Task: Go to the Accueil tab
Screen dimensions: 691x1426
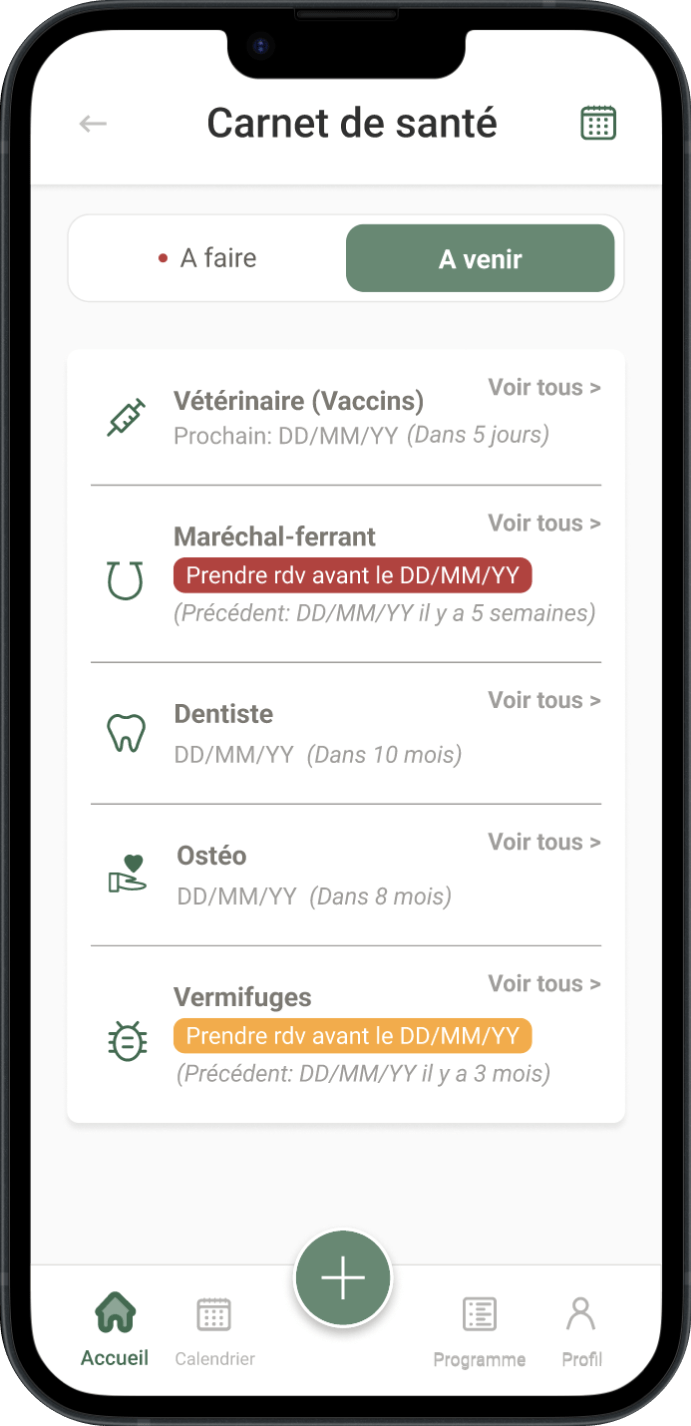Action: 115,1328
